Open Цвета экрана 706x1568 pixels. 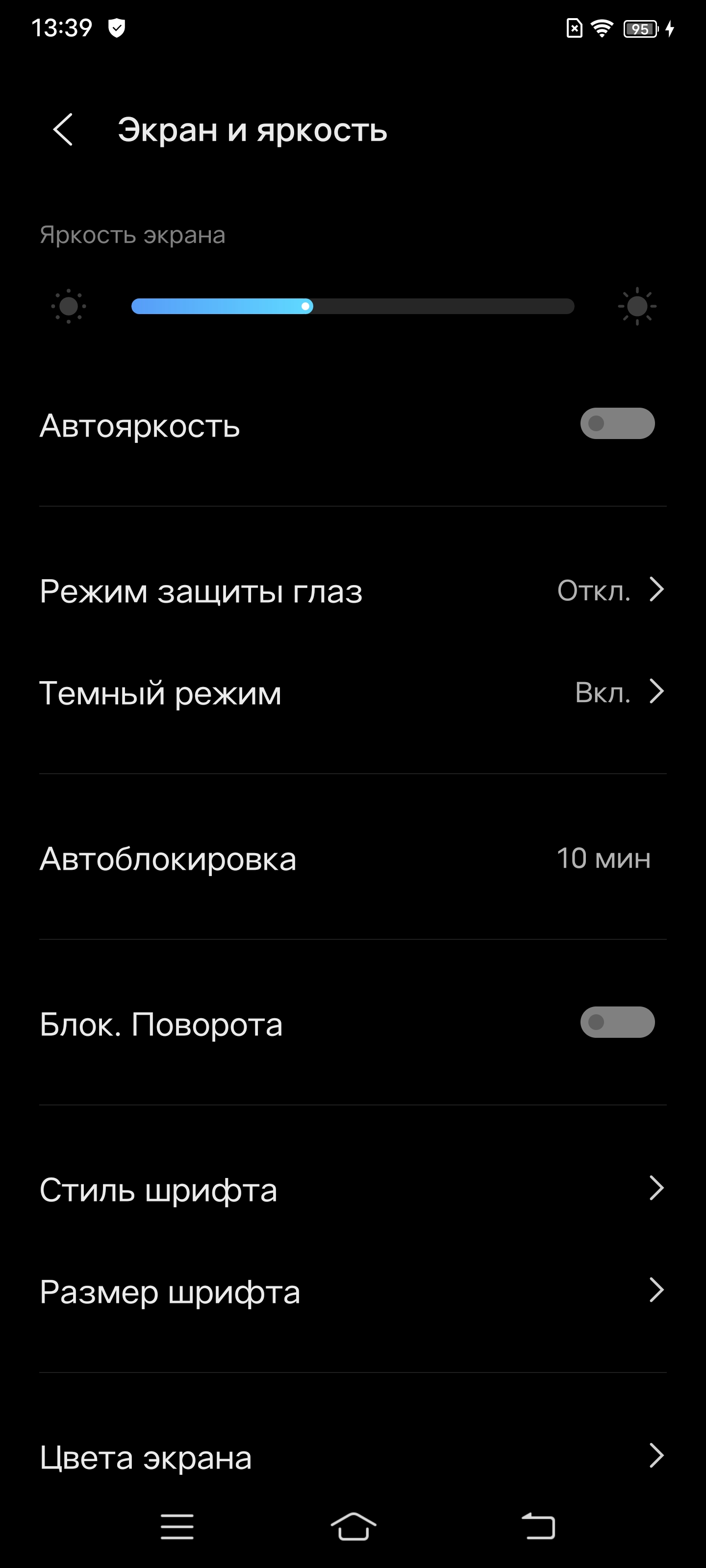353,1457
